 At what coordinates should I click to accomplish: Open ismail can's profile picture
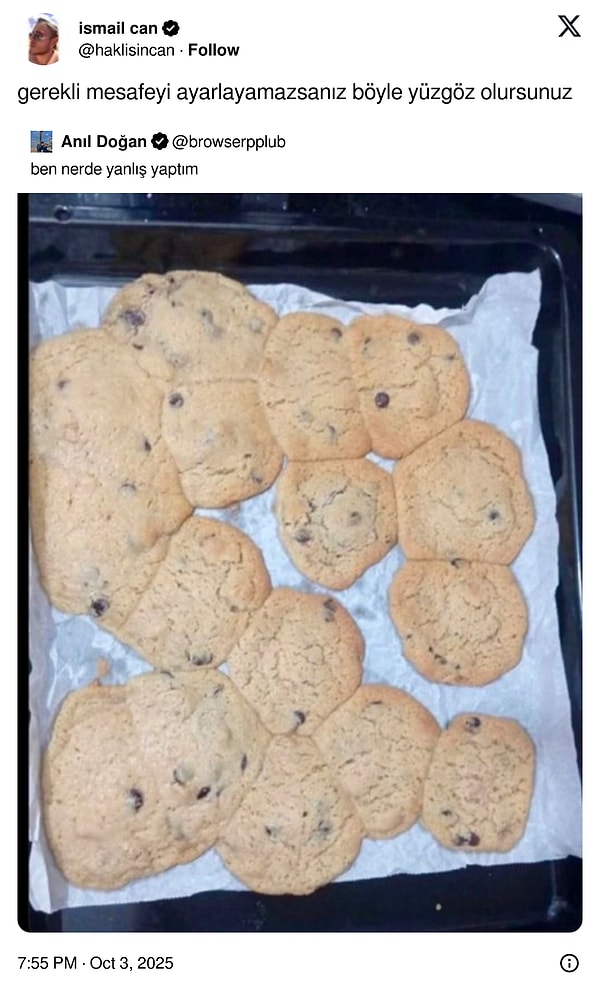tap(43, 40)
